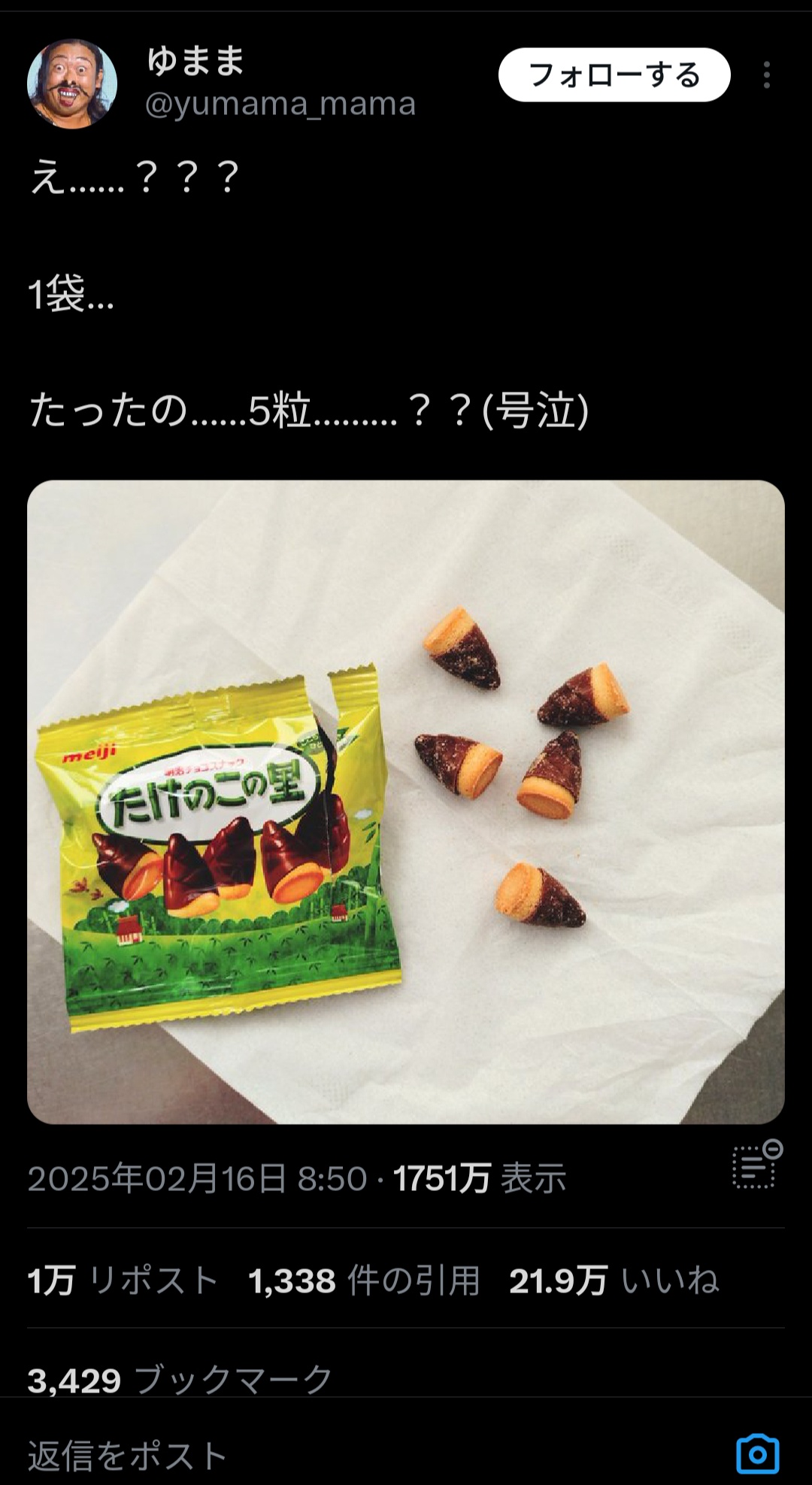
Task: Open ゆまま's profile avatar
Action: pos(72,83)
